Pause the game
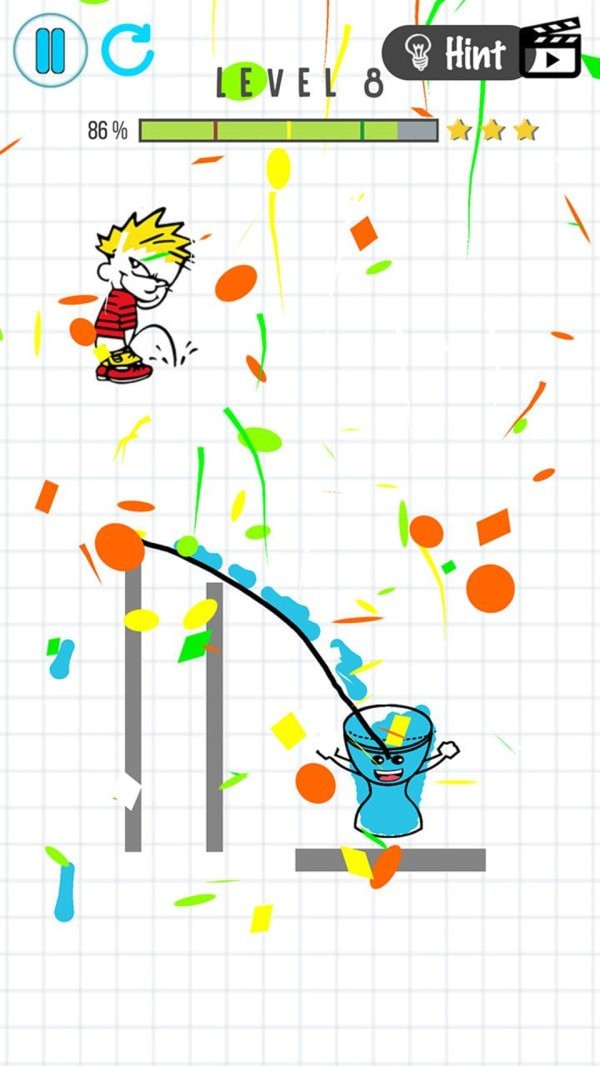 point(49,50)
